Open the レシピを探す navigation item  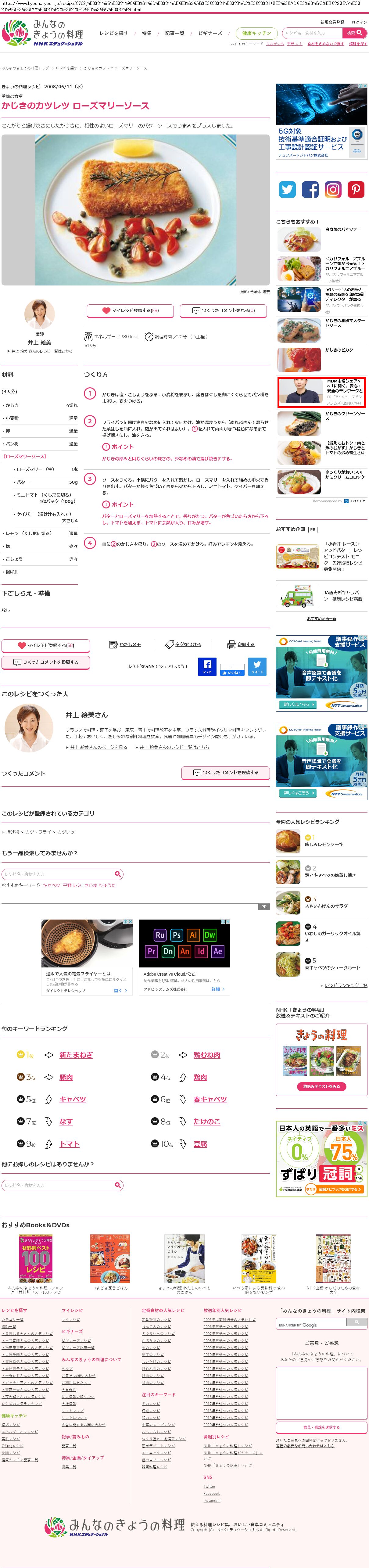114,34
